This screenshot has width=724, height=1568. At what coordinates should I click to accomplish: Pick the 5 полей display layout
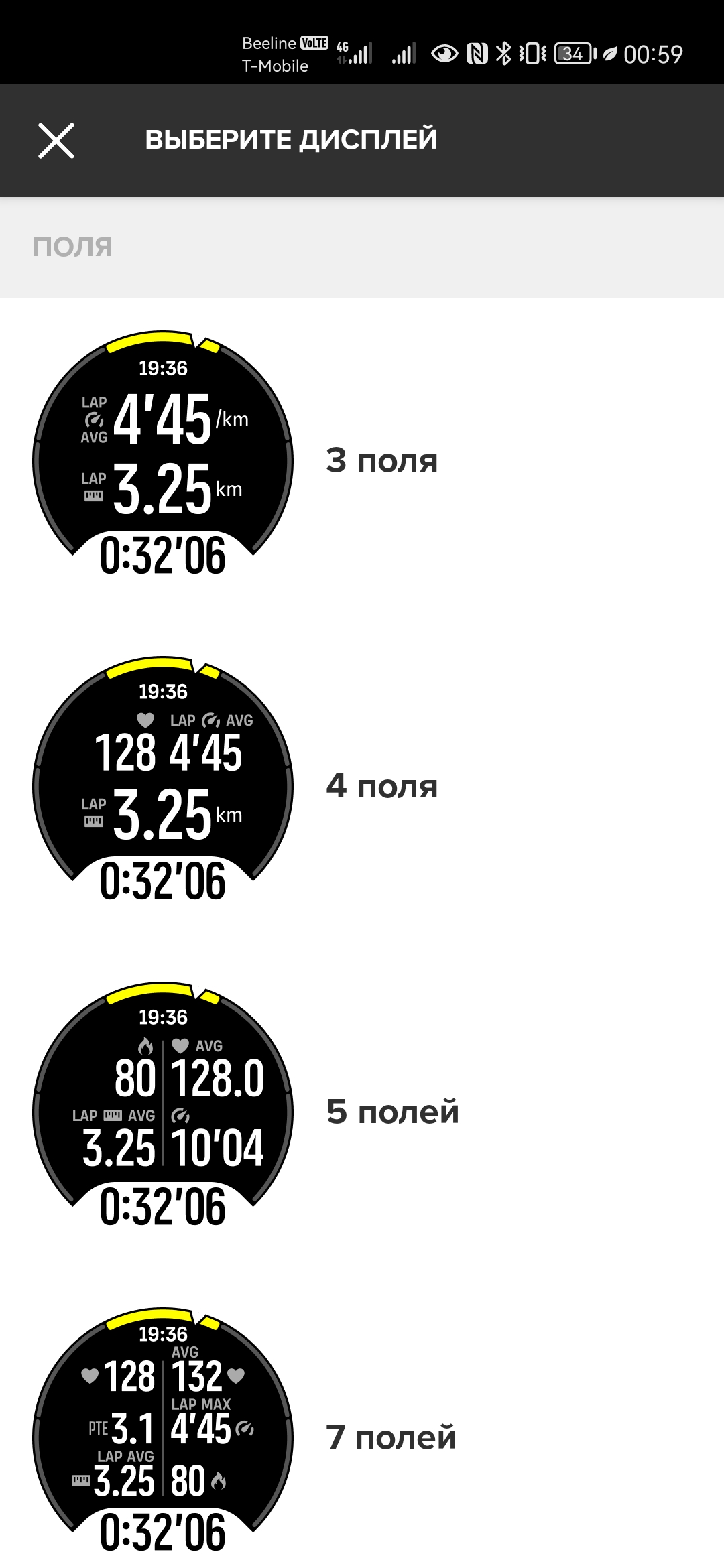coord(391,1112)
